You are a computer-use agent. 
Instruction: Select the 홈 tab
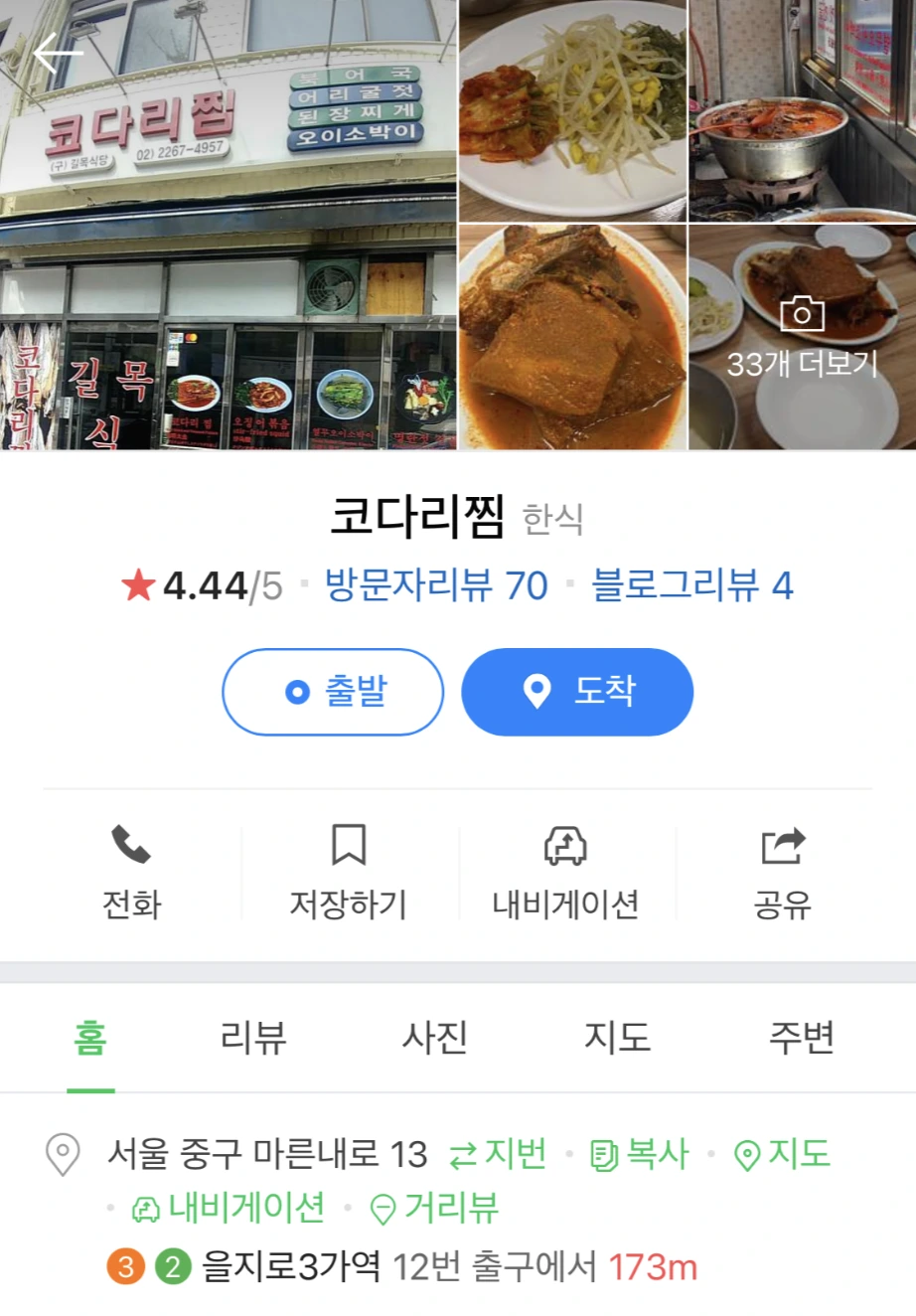[x=90, y=1038]
